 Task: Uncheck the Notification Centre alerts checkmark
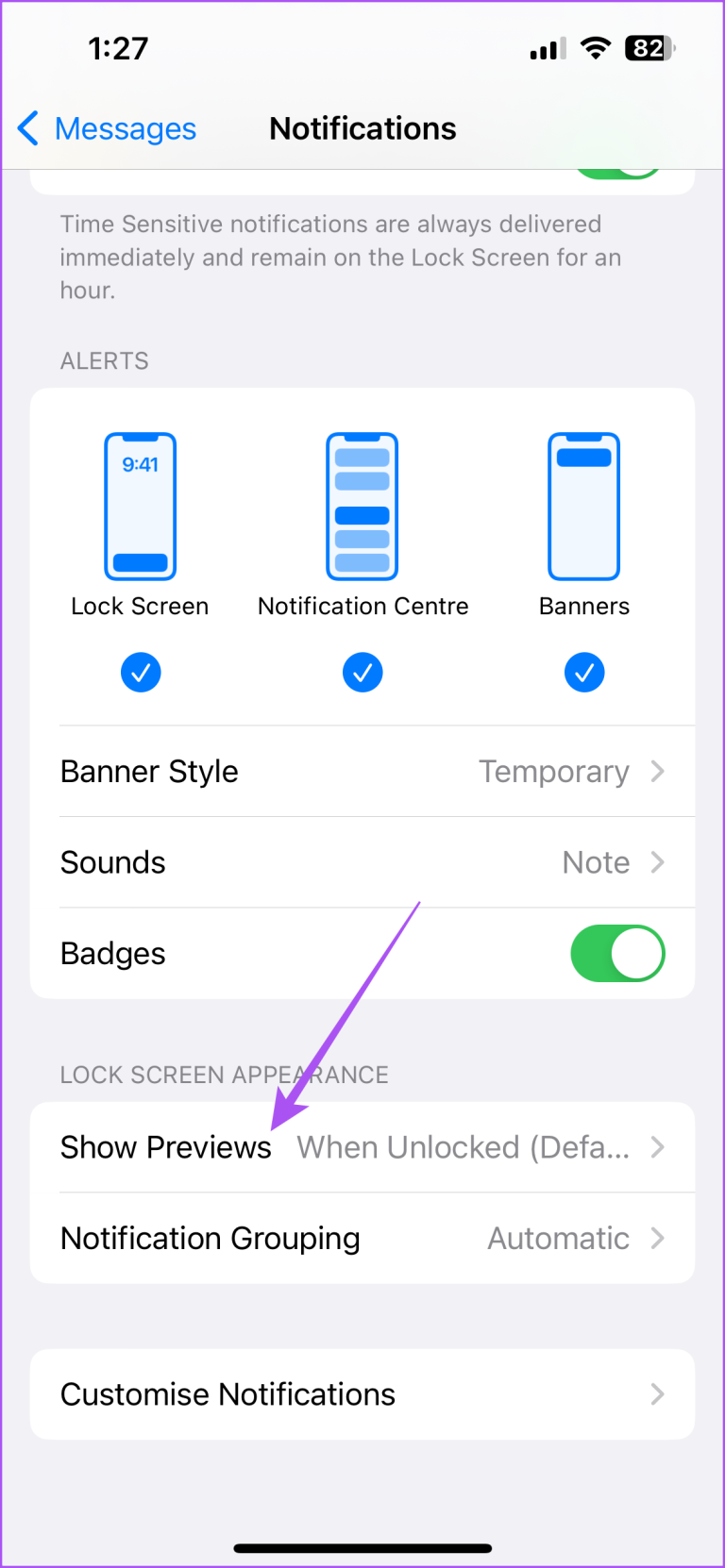[362, 672]
